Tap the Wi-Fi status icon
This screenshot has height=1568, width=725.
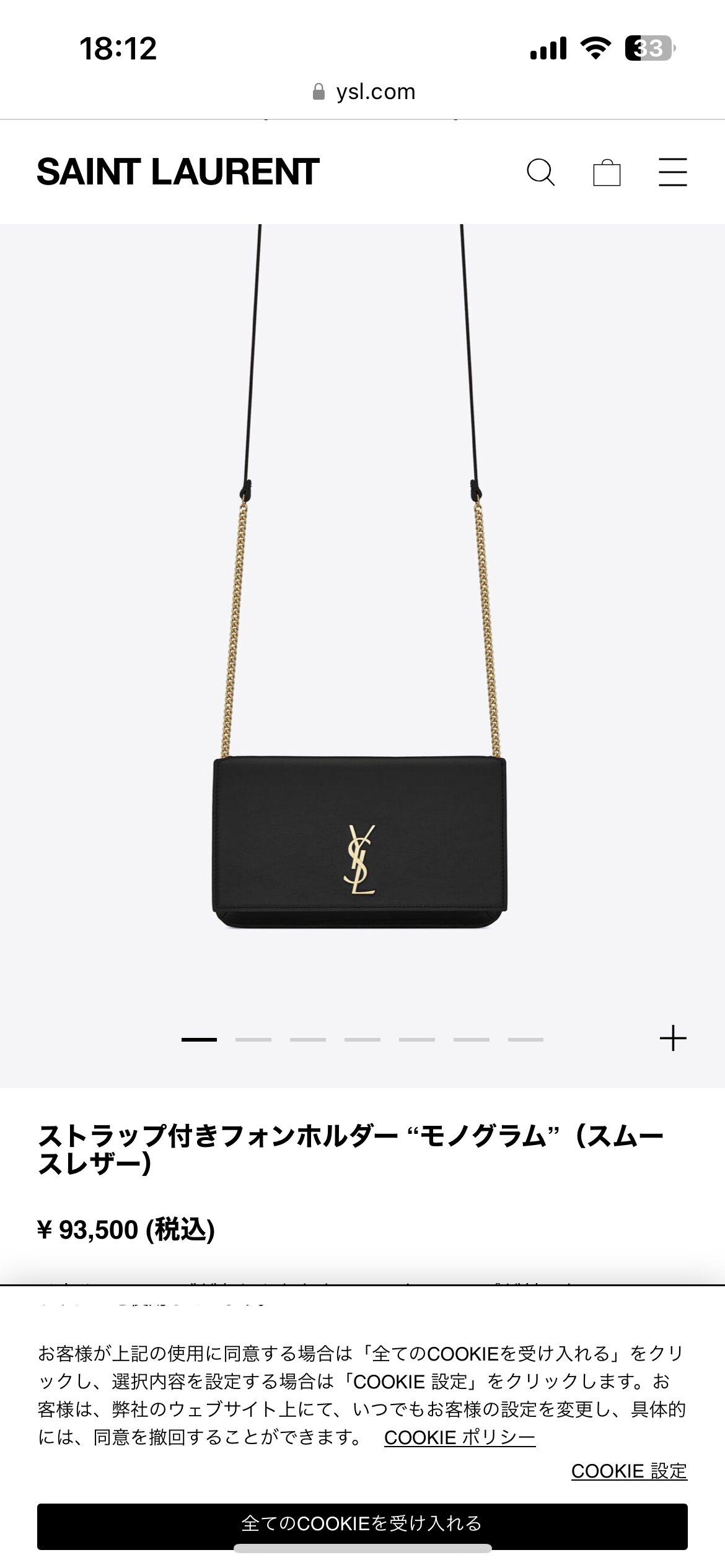tap(594, 48)
